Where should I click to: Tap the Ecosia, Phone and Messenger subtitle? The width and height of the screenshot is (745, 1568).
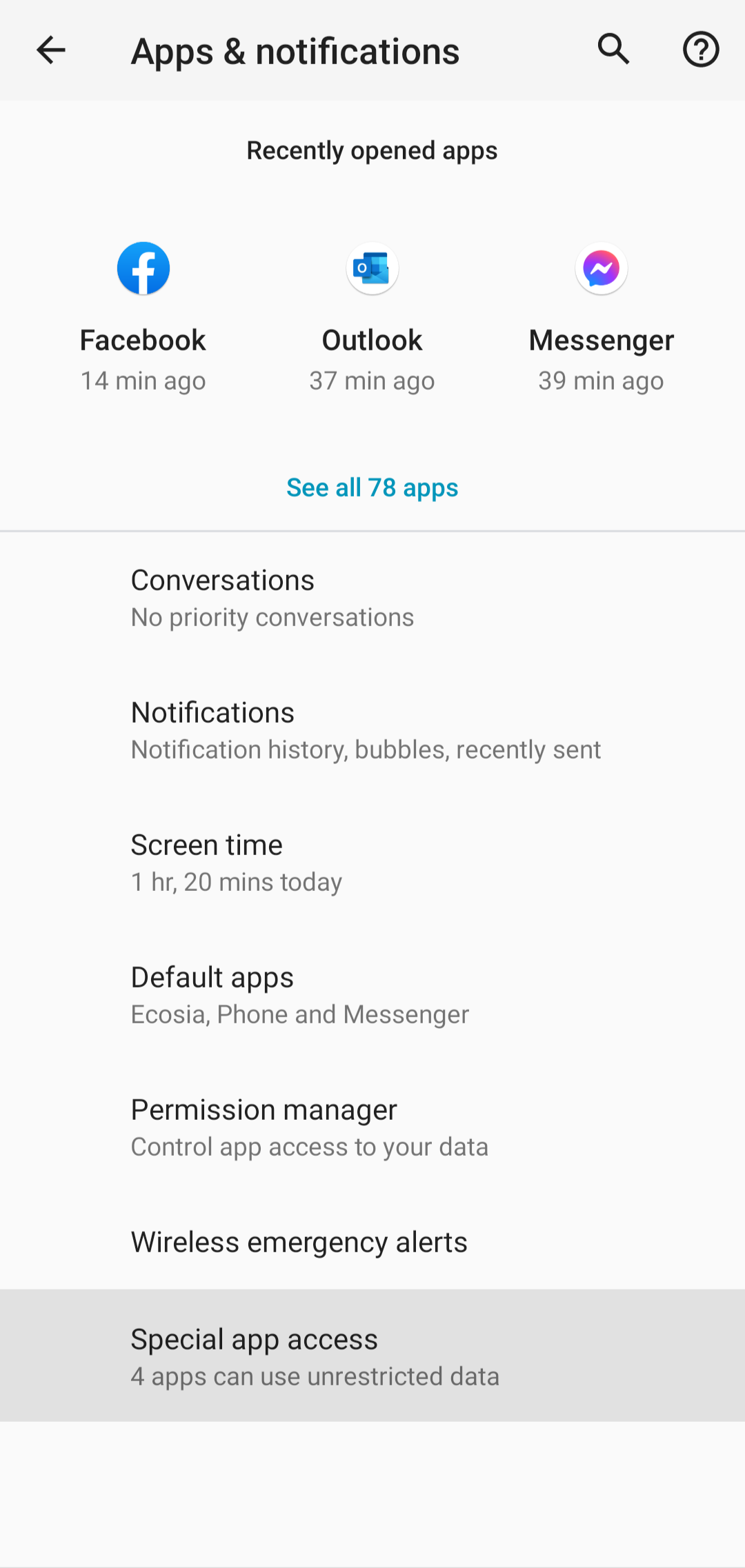[299, 1014]
